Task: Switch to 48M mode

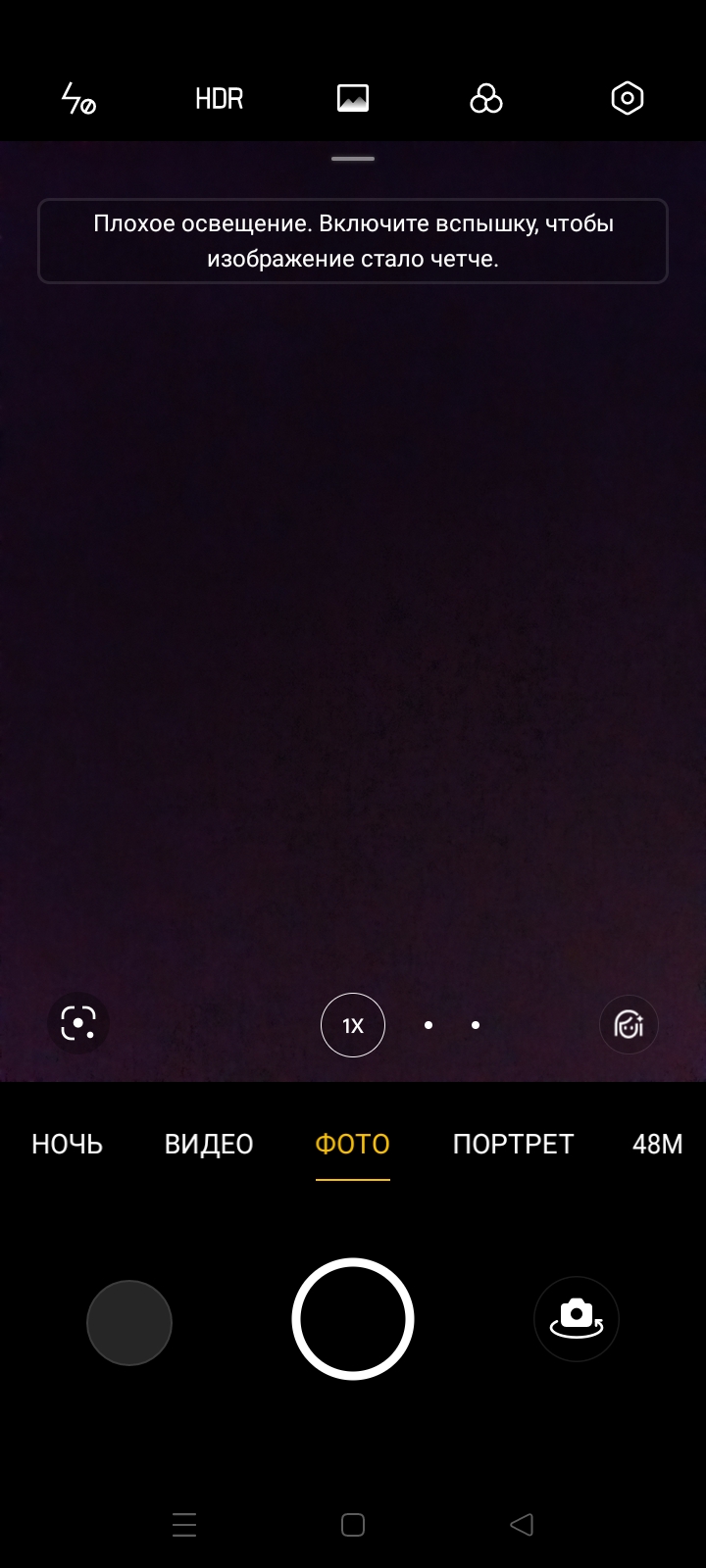Action: click(657, 1144)
